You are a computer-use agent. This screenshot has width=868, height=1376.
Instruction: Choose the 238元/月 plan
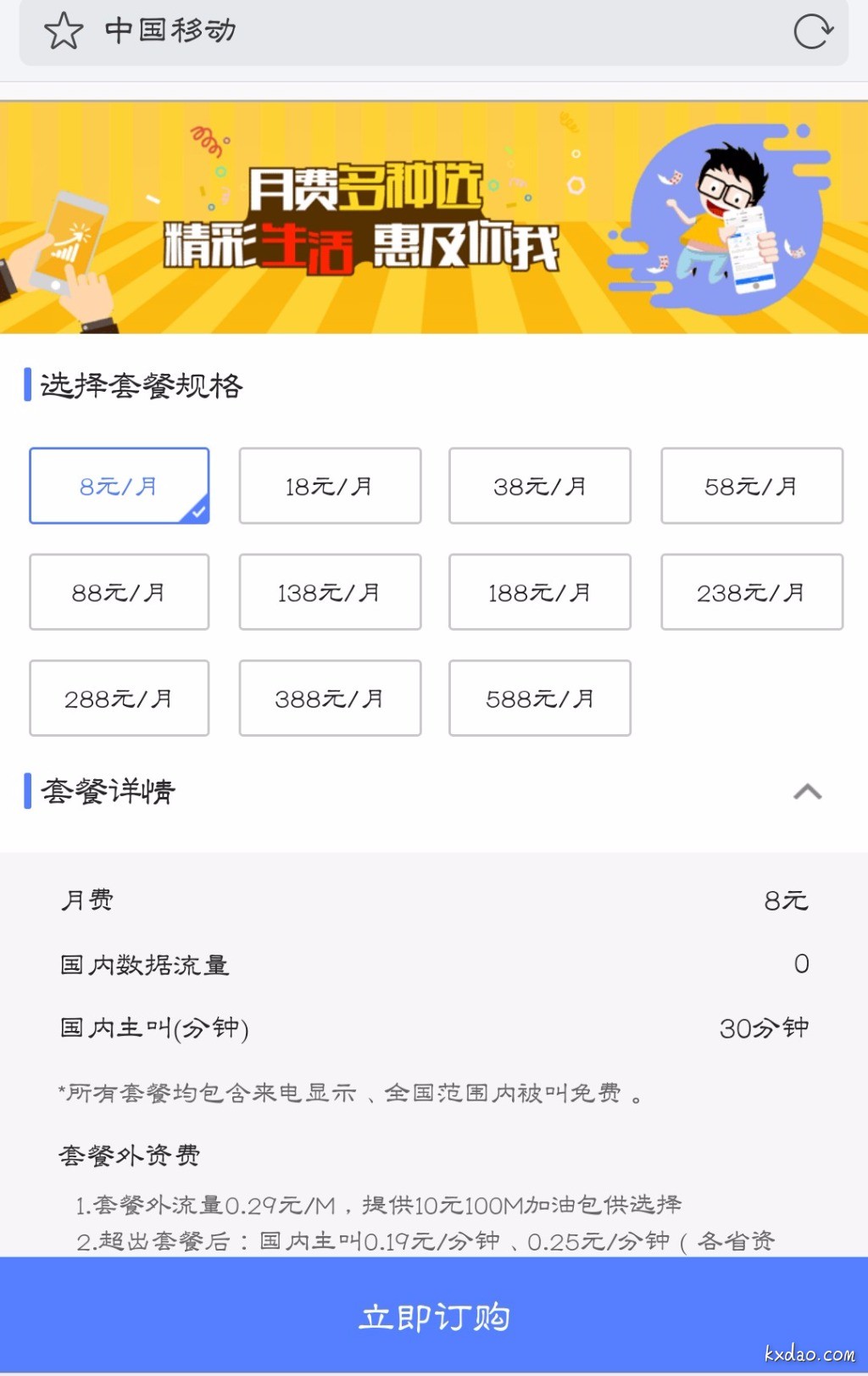point(752,592)
